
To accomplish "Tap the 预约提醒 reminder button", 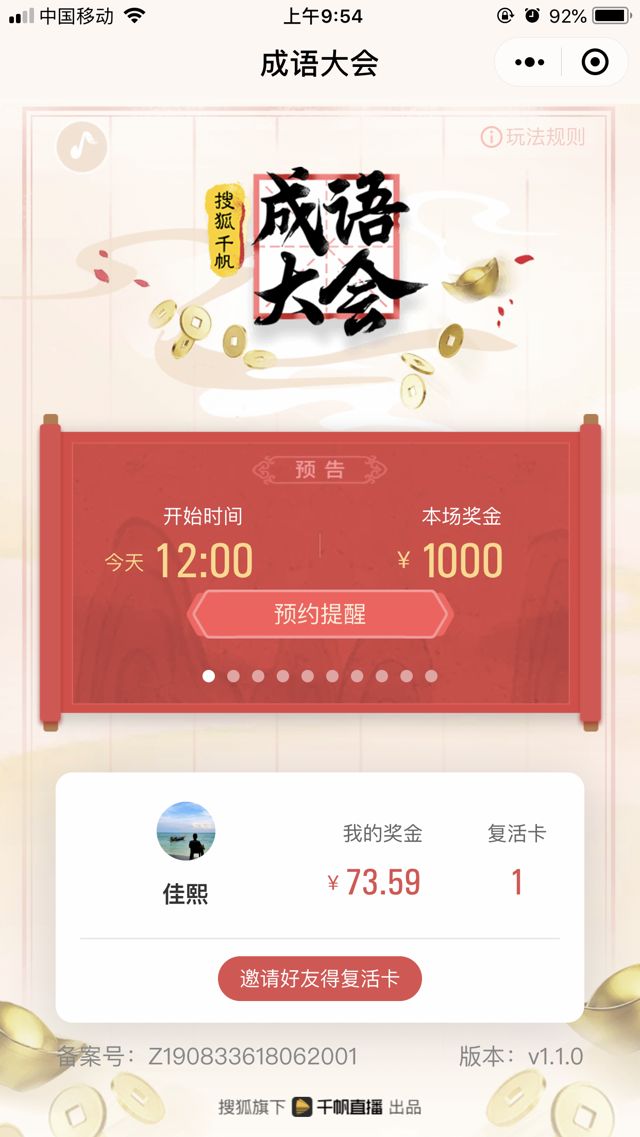I will [320, 614].
